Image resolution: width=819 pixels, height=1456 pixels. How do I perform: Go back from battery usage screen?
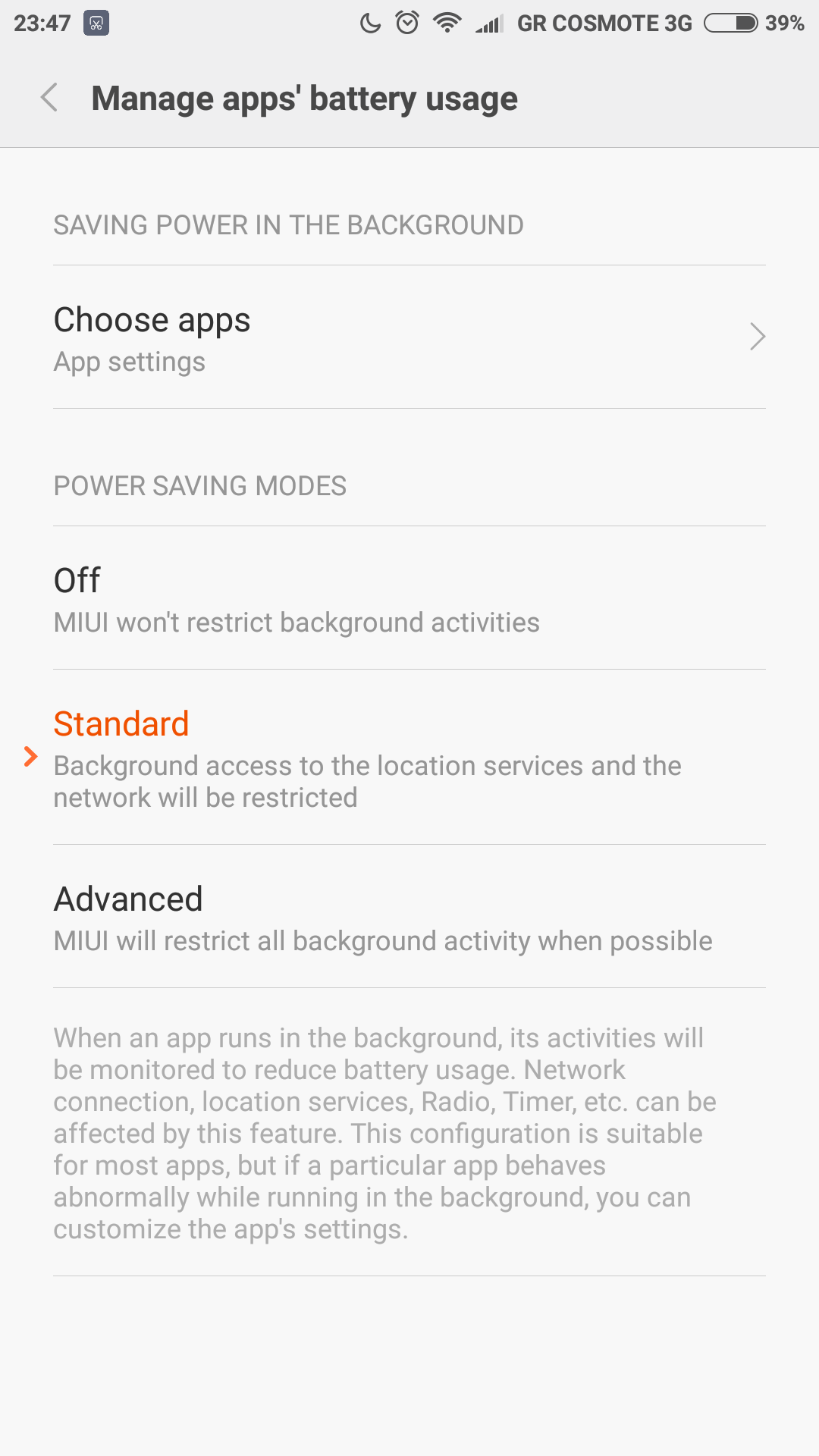49,99
